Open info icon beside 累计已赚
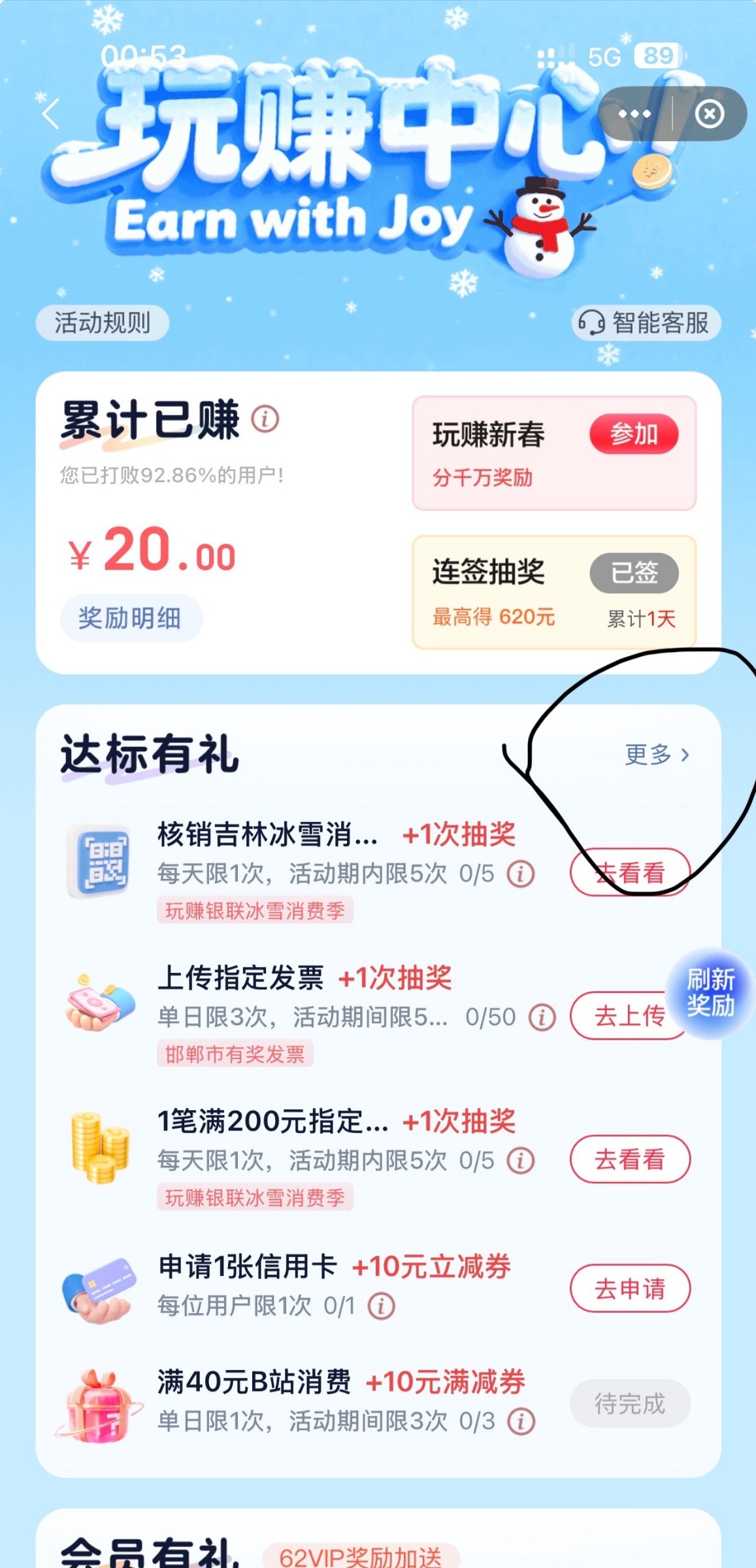The width and height of the screenshot is (756, 1568). [265, 418]
